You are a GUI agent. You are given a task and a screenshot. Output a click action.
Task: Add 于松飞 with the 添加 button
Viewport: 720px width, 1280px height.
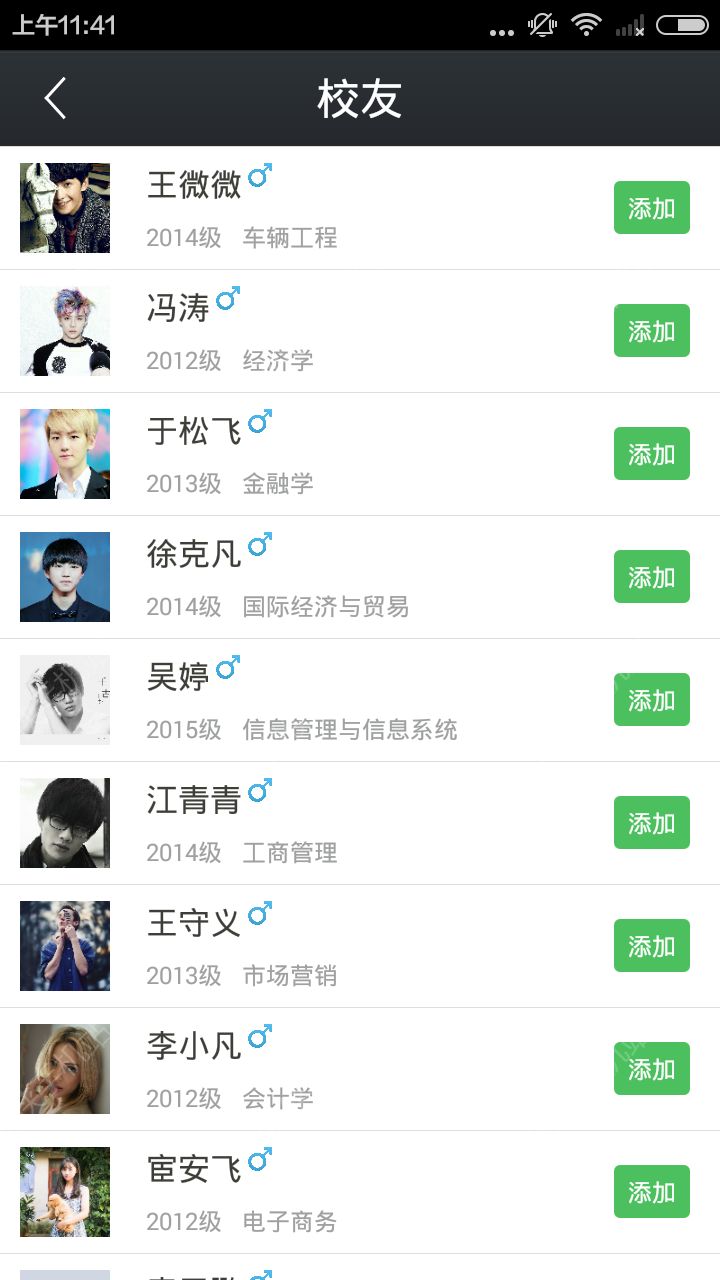651,454
